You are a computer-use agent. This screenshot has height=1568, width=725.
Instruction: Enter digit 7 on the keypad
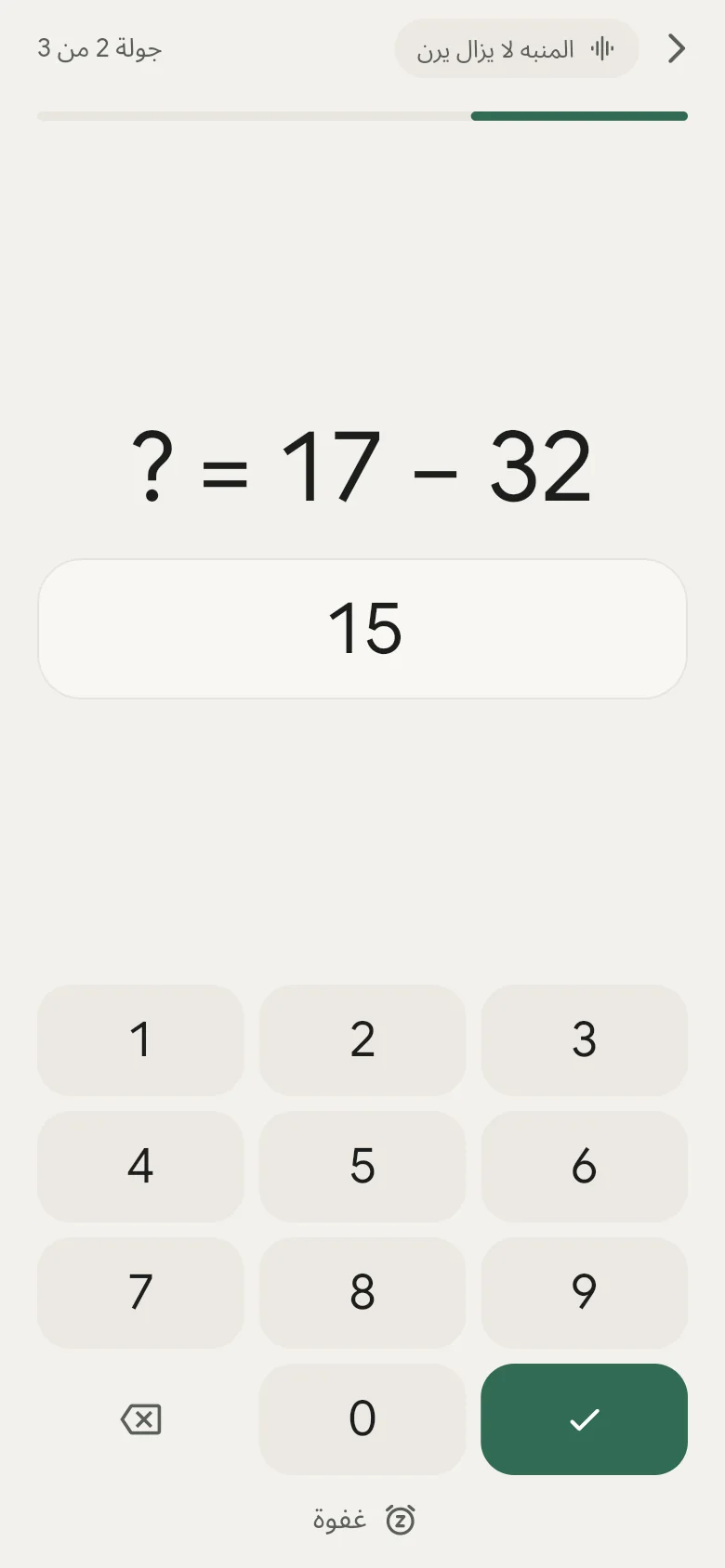tap(140, 1293)
